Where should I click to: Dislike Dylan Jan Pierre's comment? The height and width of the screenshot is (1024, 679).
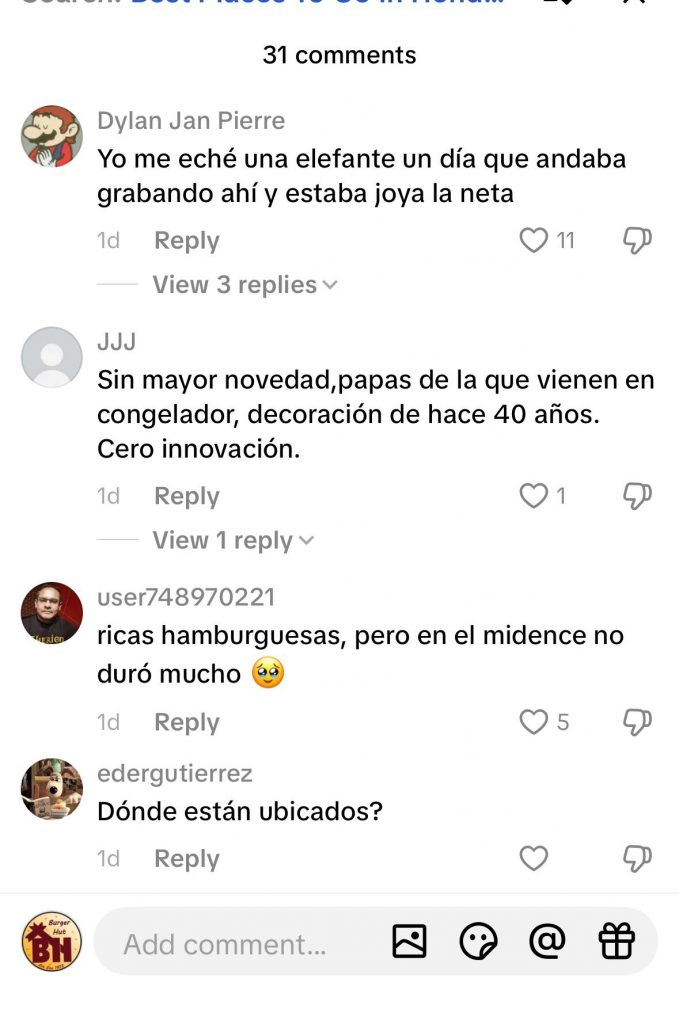[x=637, y=240]
